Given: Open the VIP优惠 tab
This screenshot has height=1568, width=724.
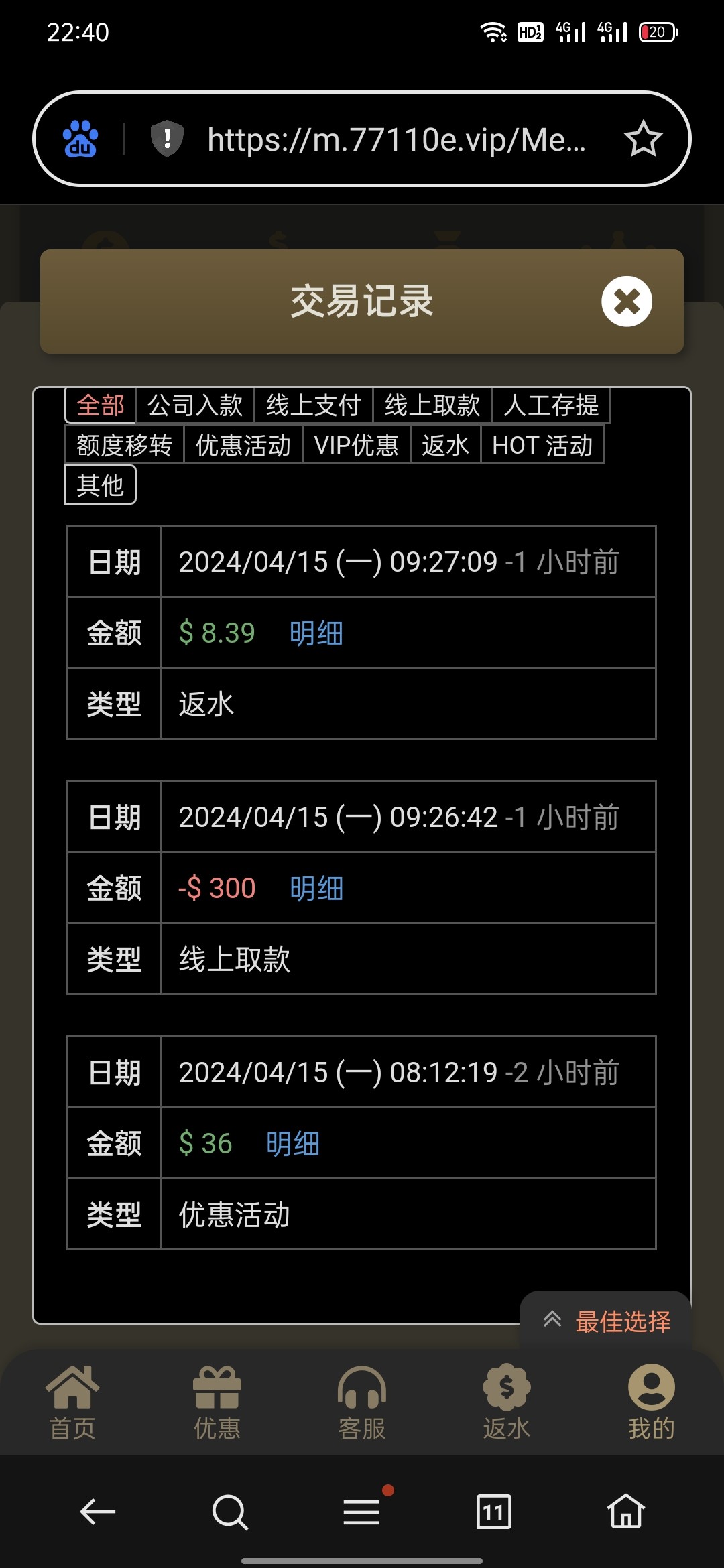Looking at the screenshot, I should (356, 445).
